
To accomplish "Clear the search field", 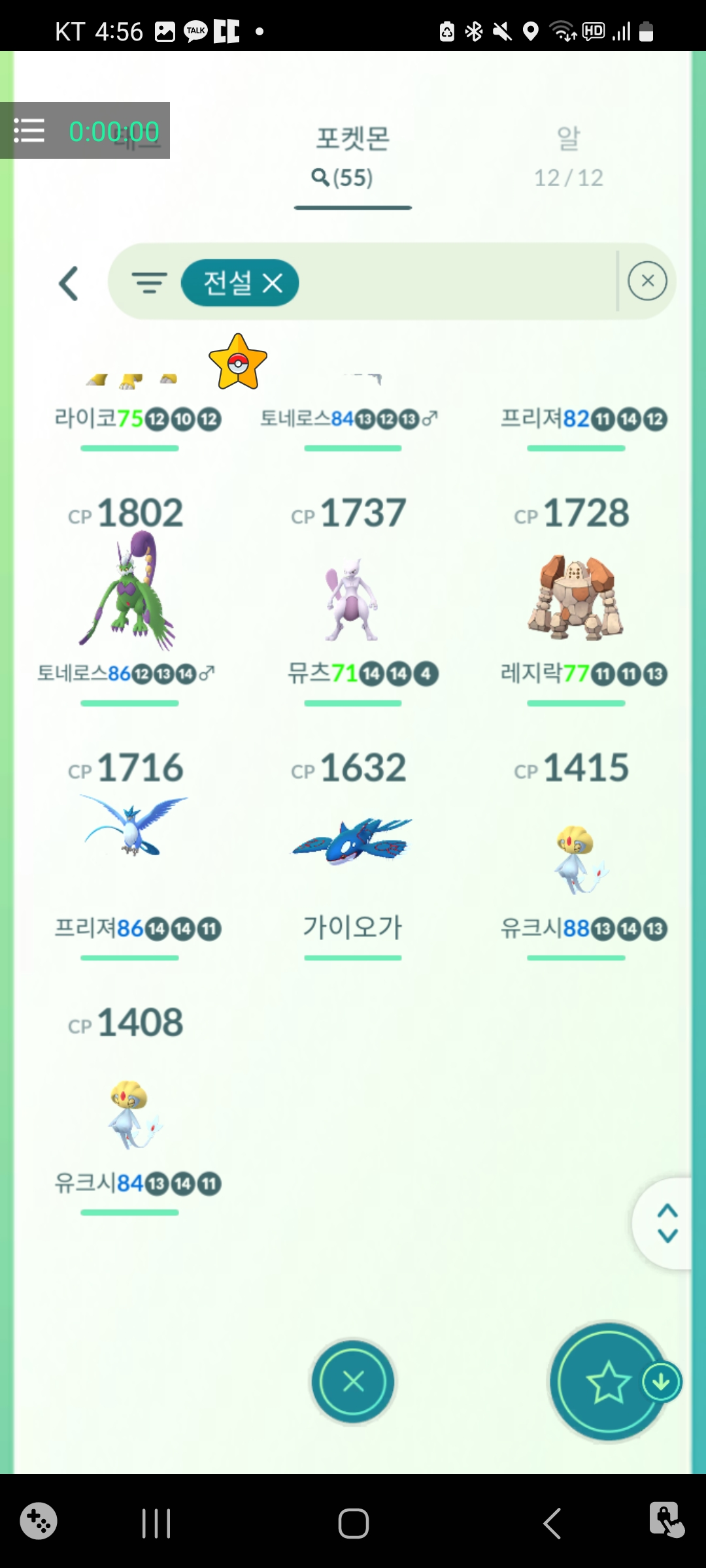I will click(647, 281).
